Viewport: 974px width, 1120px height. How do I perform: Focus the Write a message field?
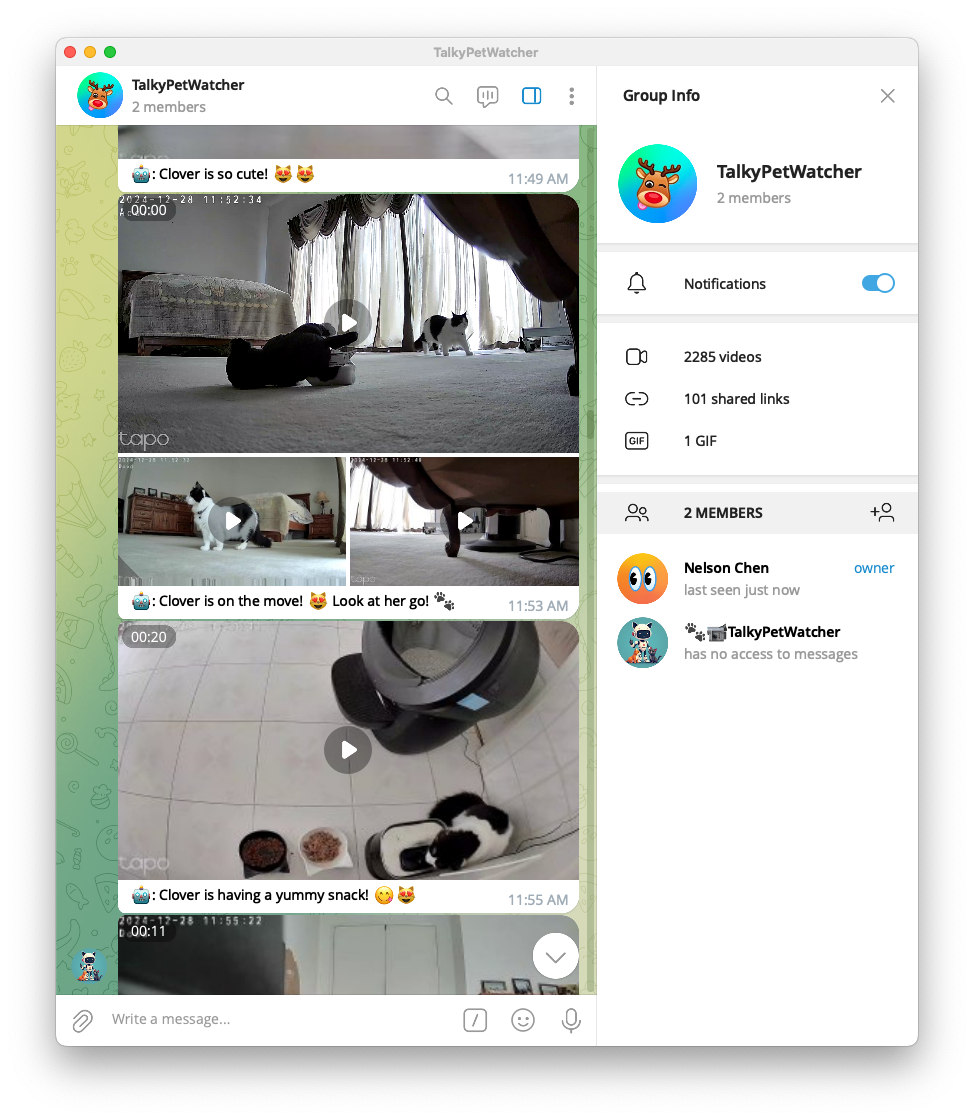pyautogui.click(x=270, y=1020)
